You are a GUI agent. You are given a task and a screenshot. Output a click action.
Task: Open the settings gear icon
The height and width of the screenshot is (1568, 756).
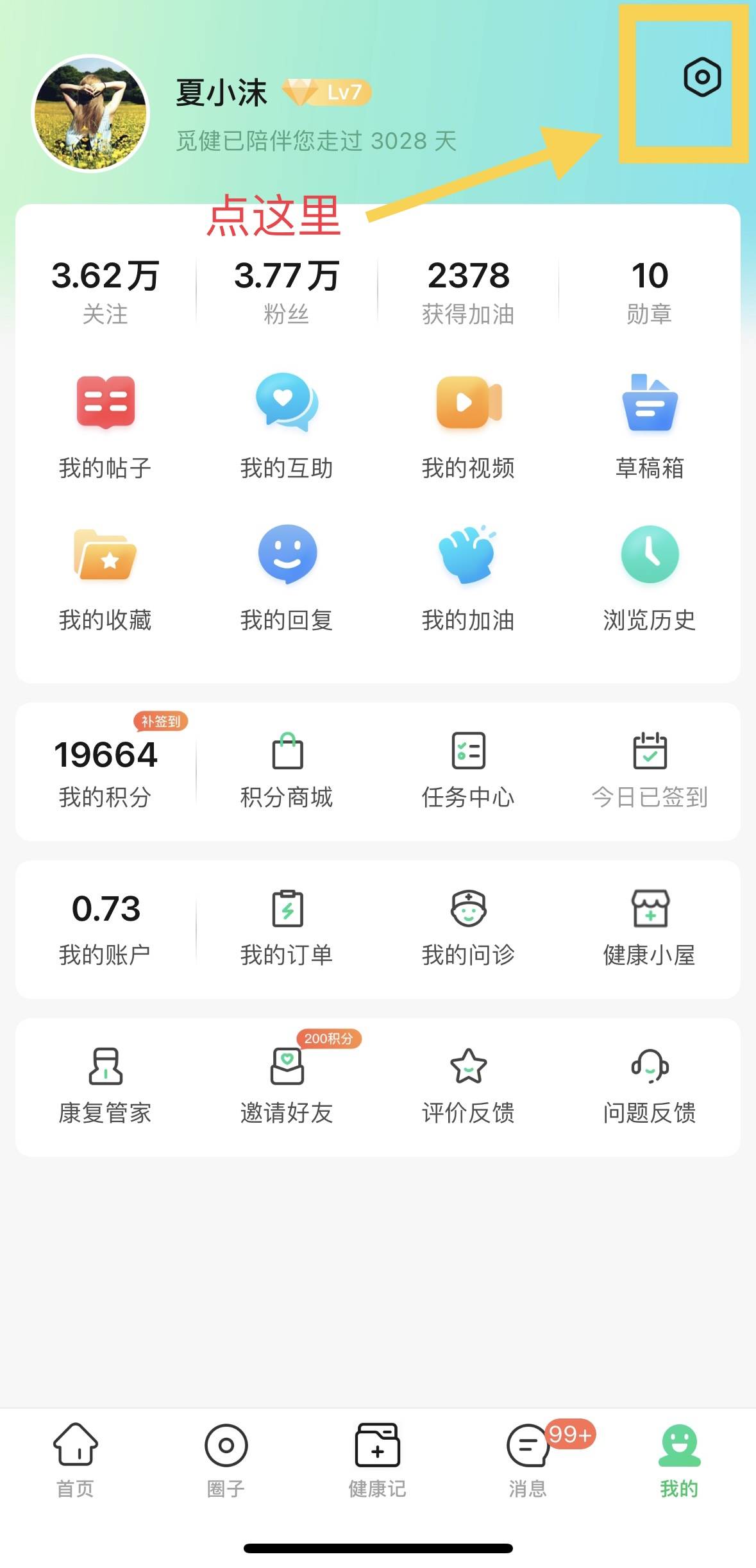coord(702,77)
